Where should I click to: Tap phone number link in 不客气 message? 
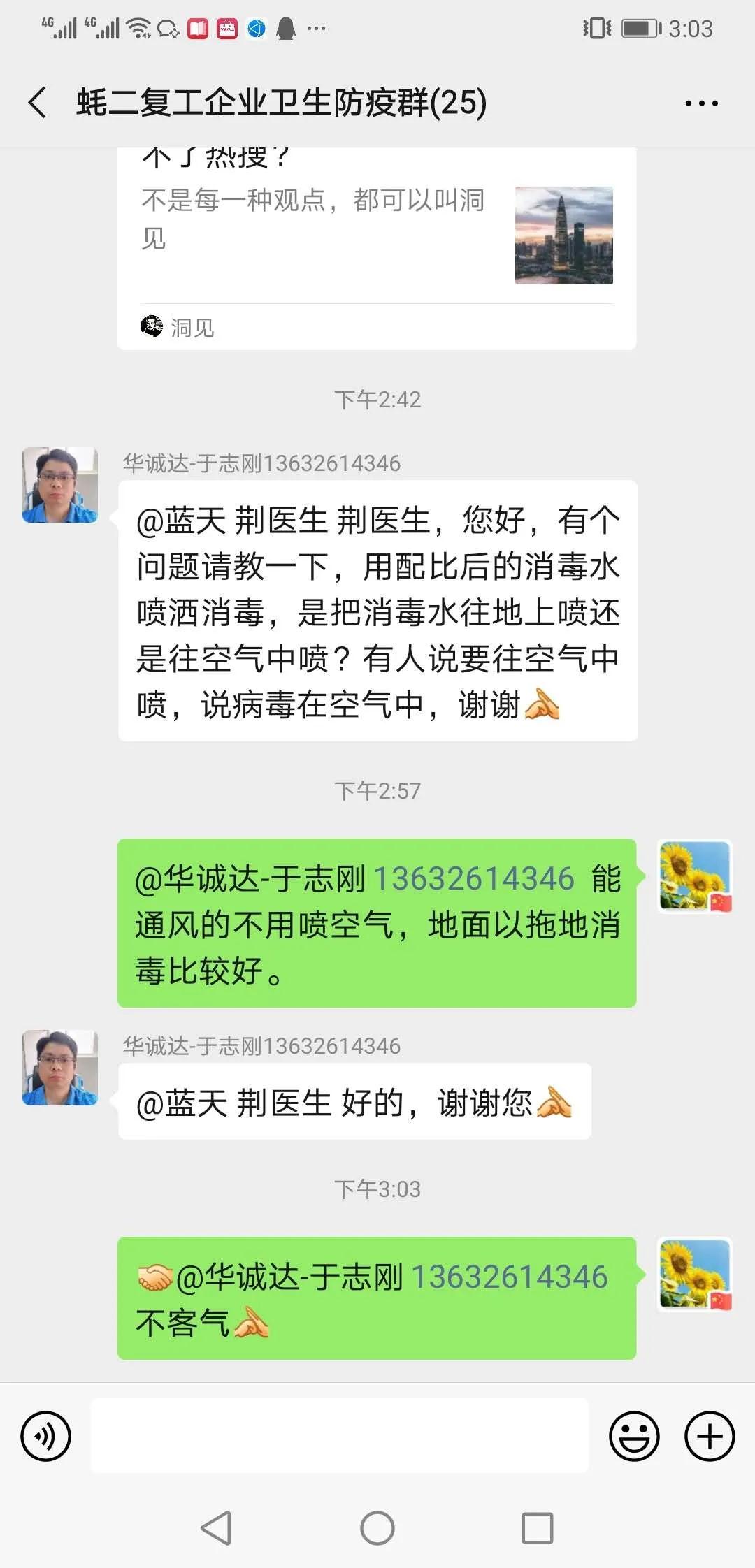coord(509,1277)
